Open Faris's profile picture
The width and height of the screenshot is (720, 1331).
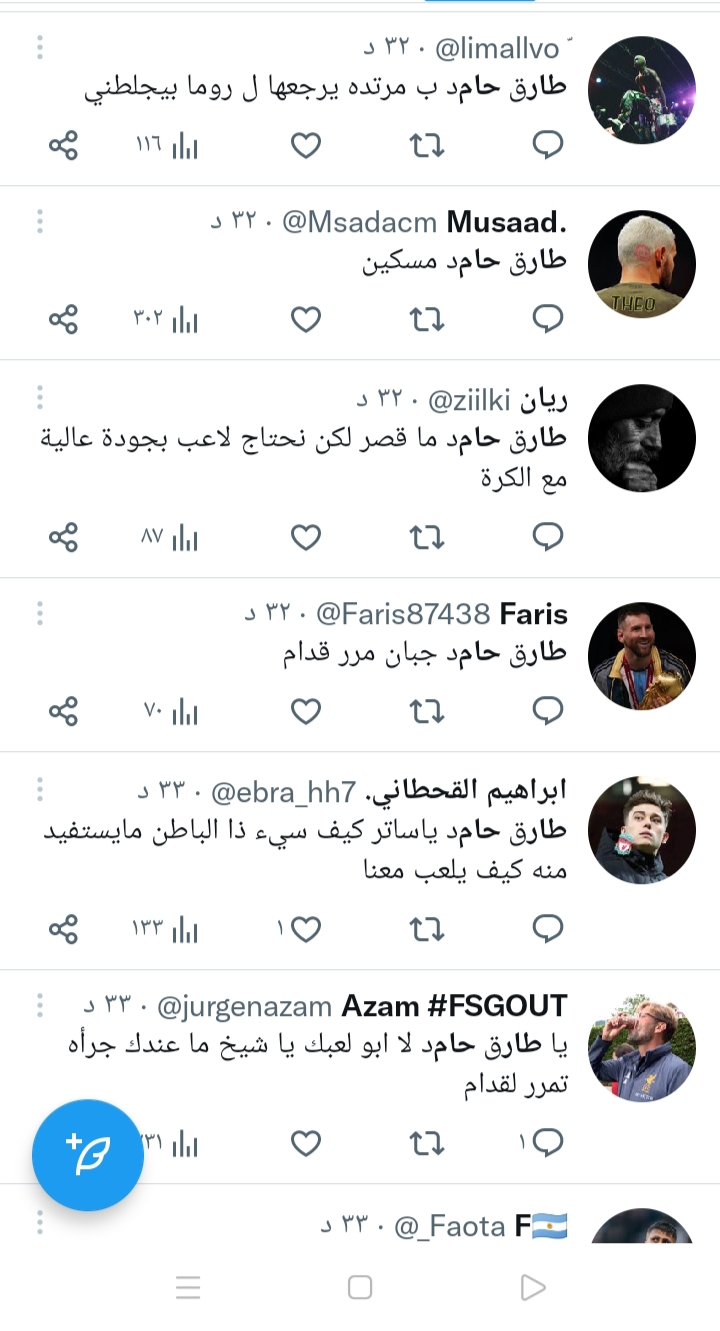point(641,656)
